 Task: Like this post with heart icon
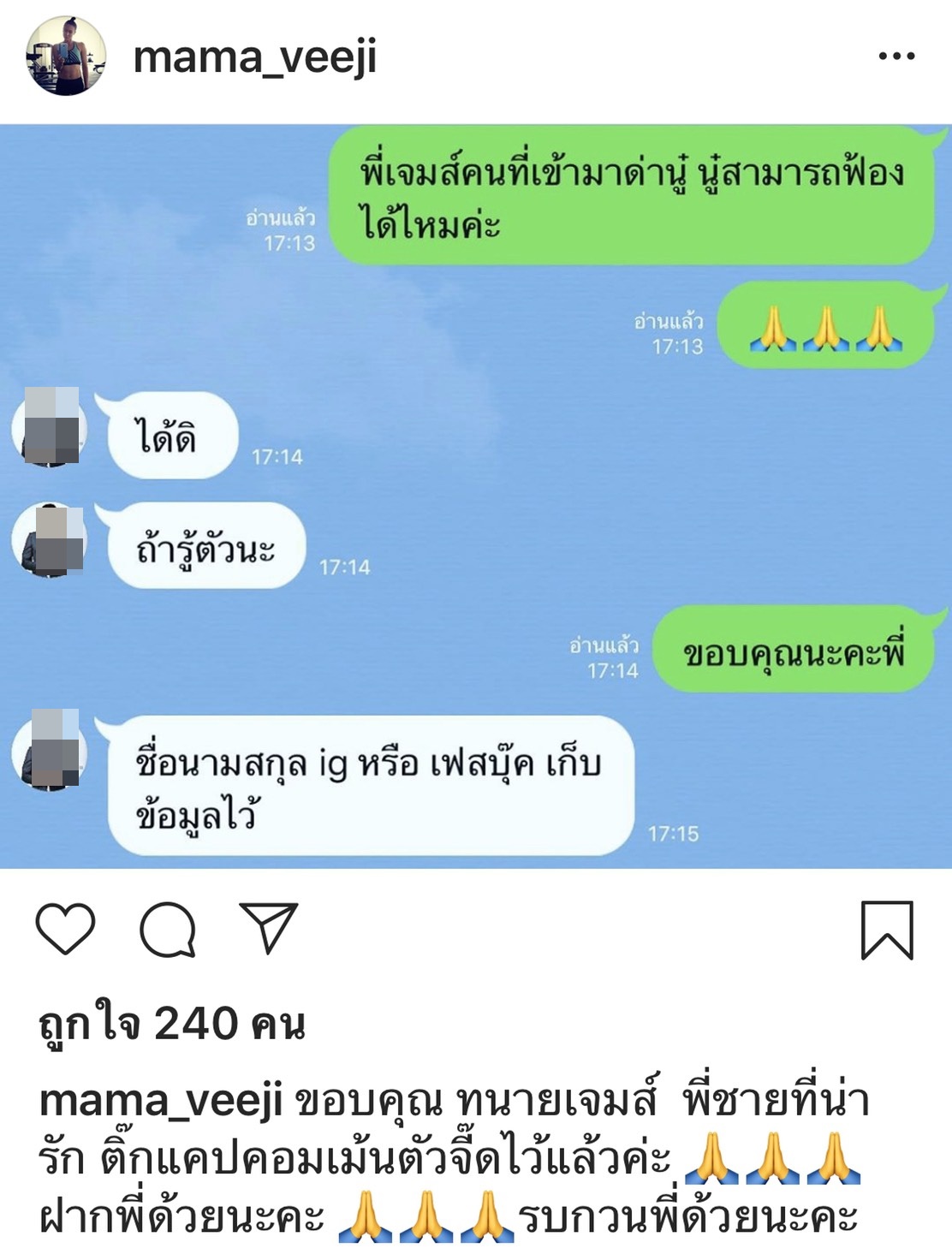point(65,929)
